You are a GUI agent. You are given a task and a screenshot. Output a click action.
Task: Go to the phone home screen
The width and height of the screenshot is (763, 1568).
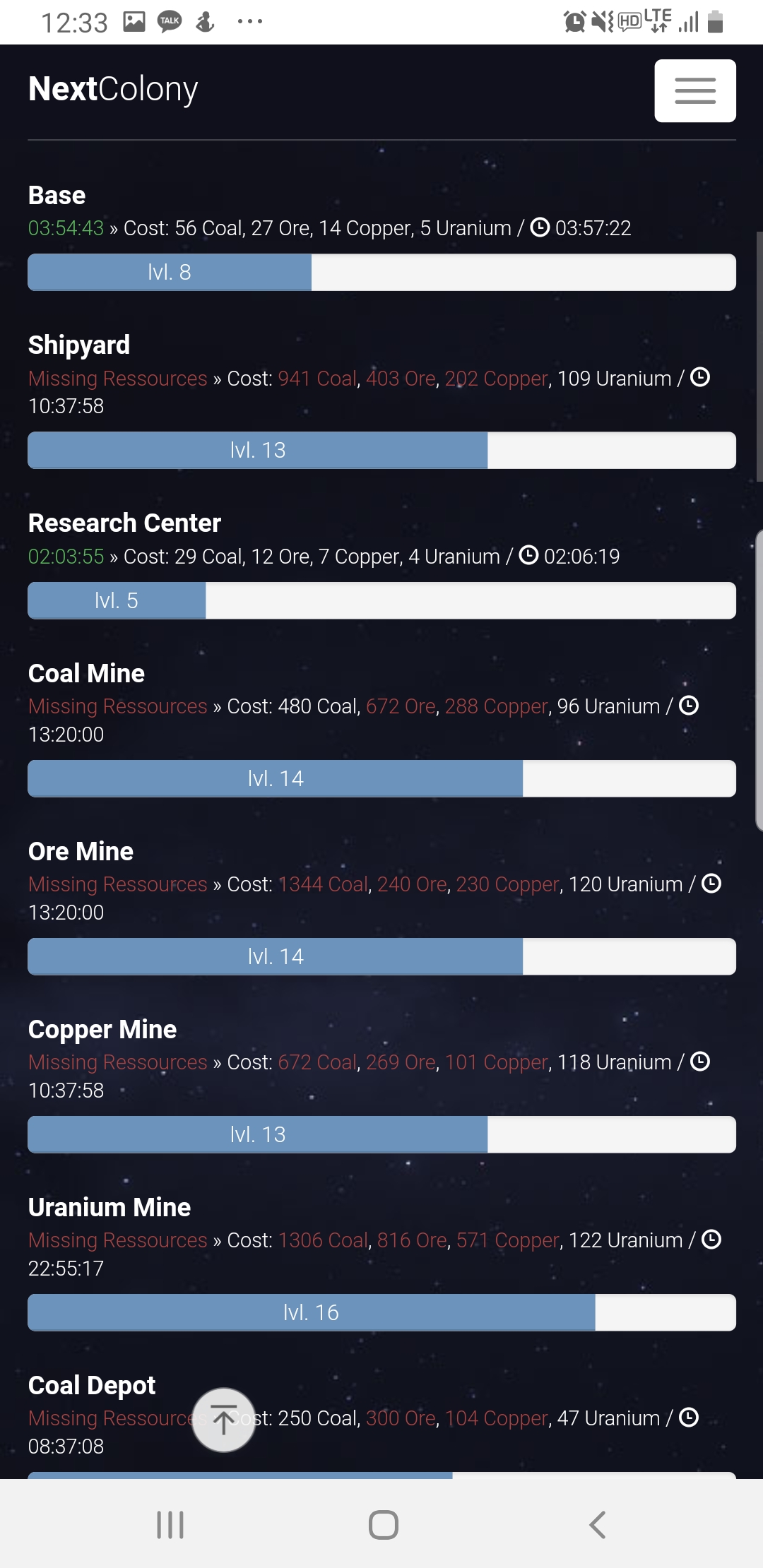(x=383, y=1525)
